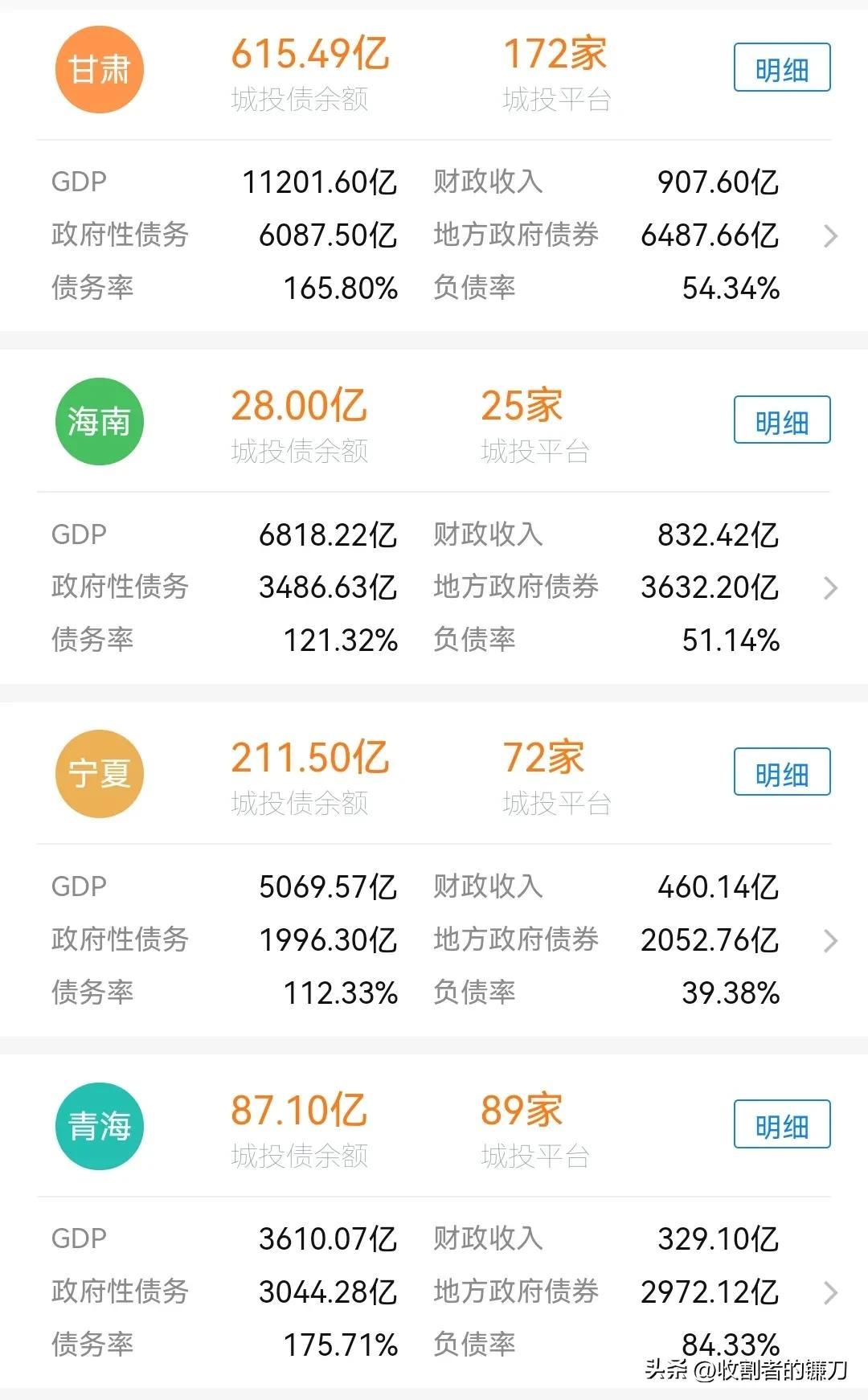Screen dimensions: 868x1400
Task: Expand the arrow next to 甘肃 debt data
Action: [831, 235]
